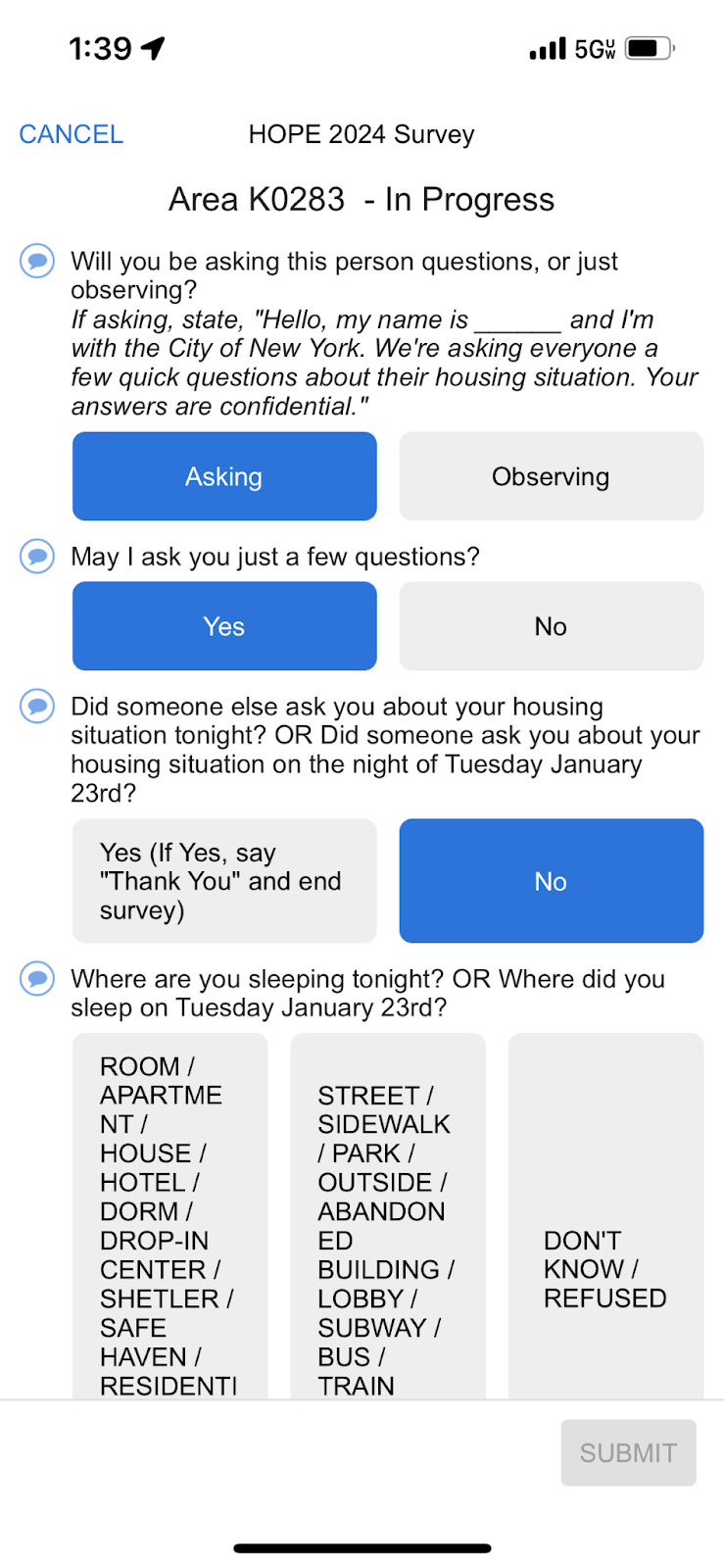The height and width of the screenshot is (1568, 724).
Task: Open comment bubble beside 'Did someone else ask'
Action: (x=37, y=706)
